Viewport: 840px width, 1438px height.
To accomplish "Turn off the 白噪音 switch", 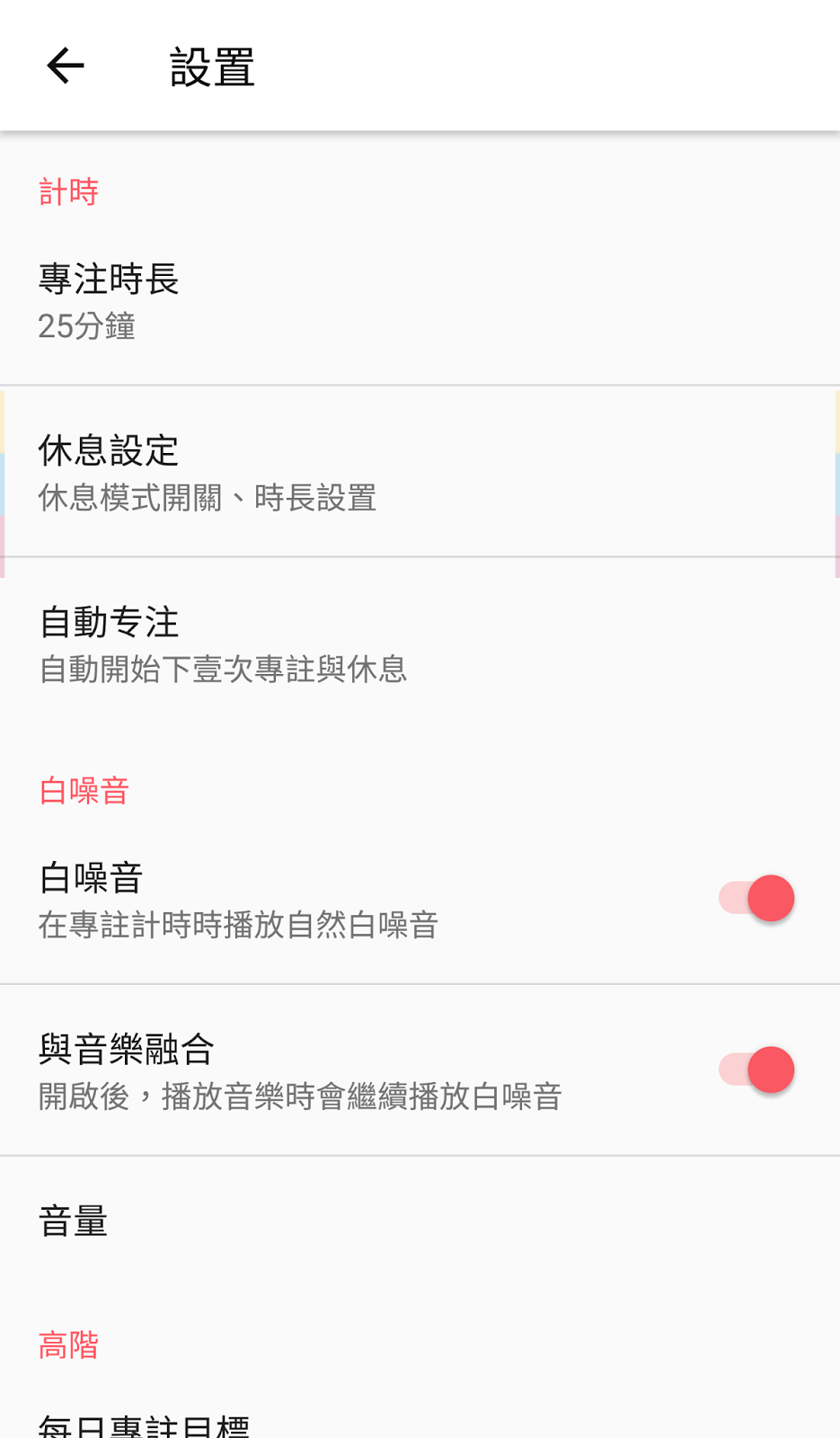I will pyautogui.click(x=756, y=898).
